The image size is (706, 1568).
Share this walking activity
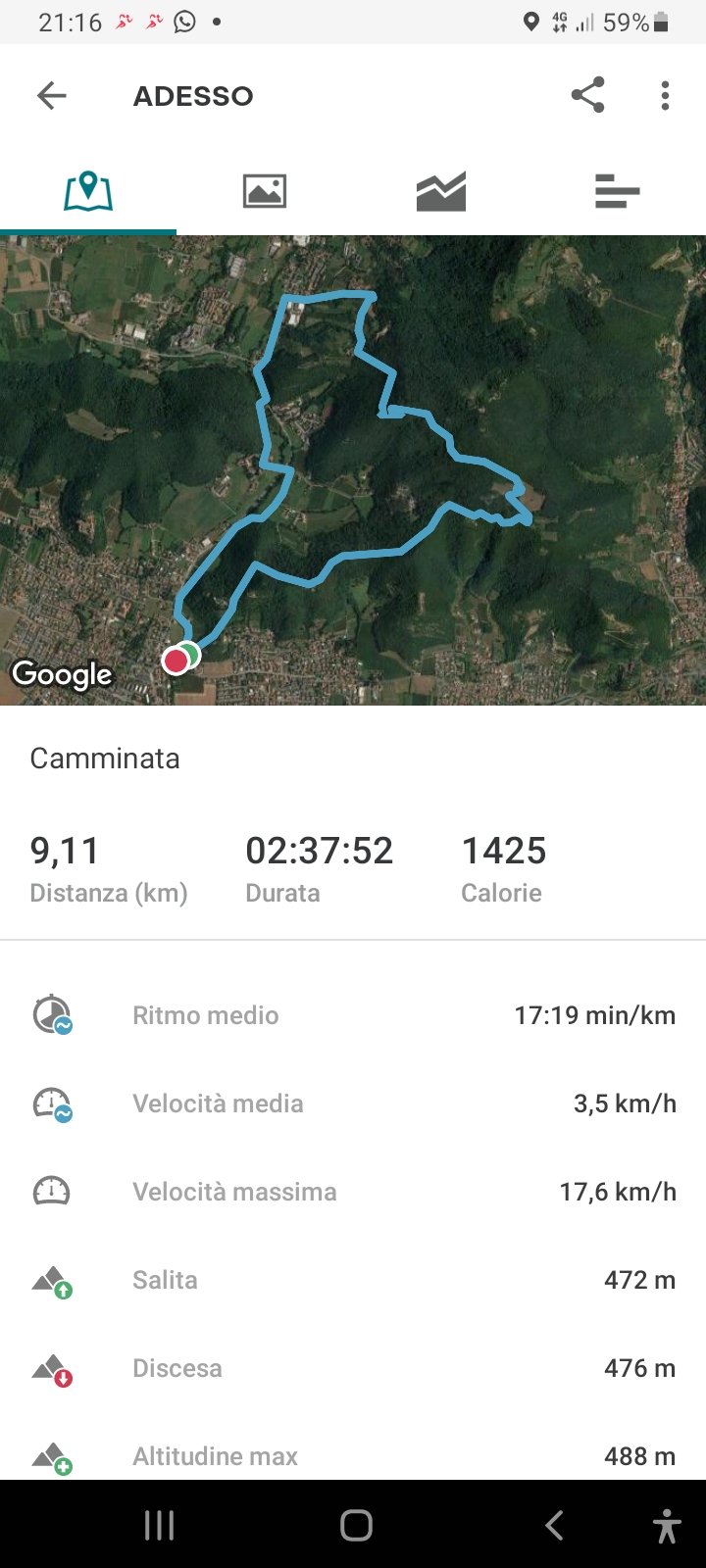pyautogui.click(x=587, y=95)
